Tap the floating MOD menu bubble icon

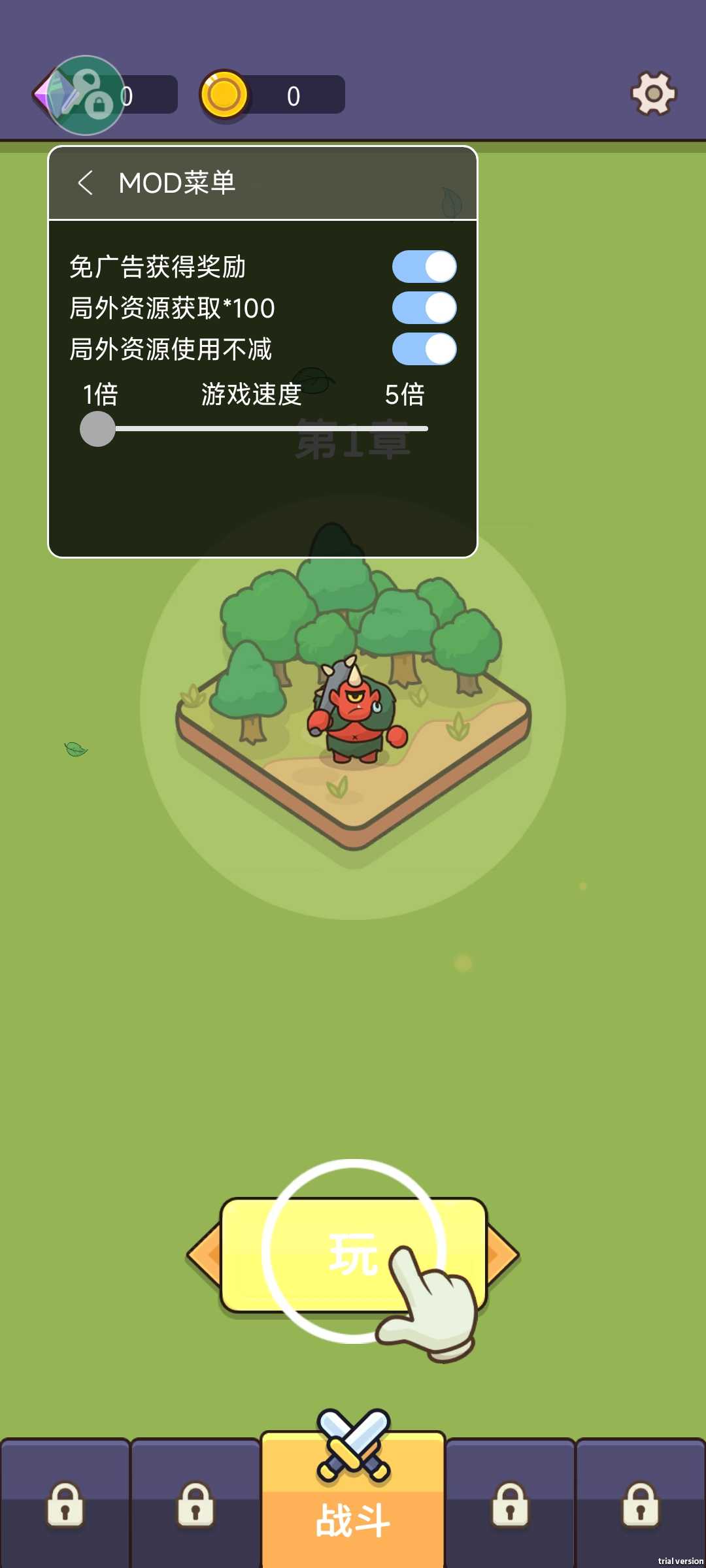tap(86, 95)
